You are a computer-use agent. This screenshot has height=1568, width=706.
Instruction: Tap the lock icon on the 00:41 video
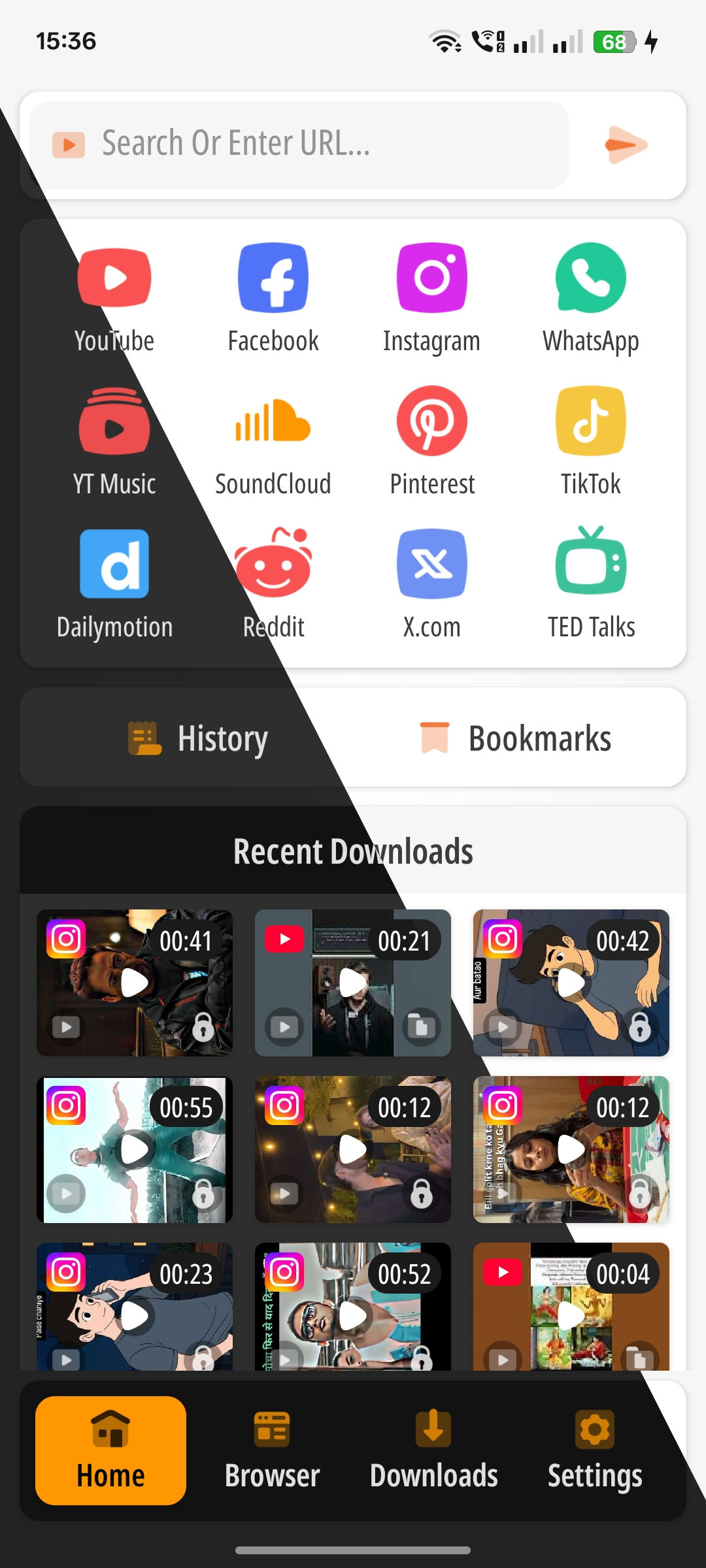(x=203, y=1027)
